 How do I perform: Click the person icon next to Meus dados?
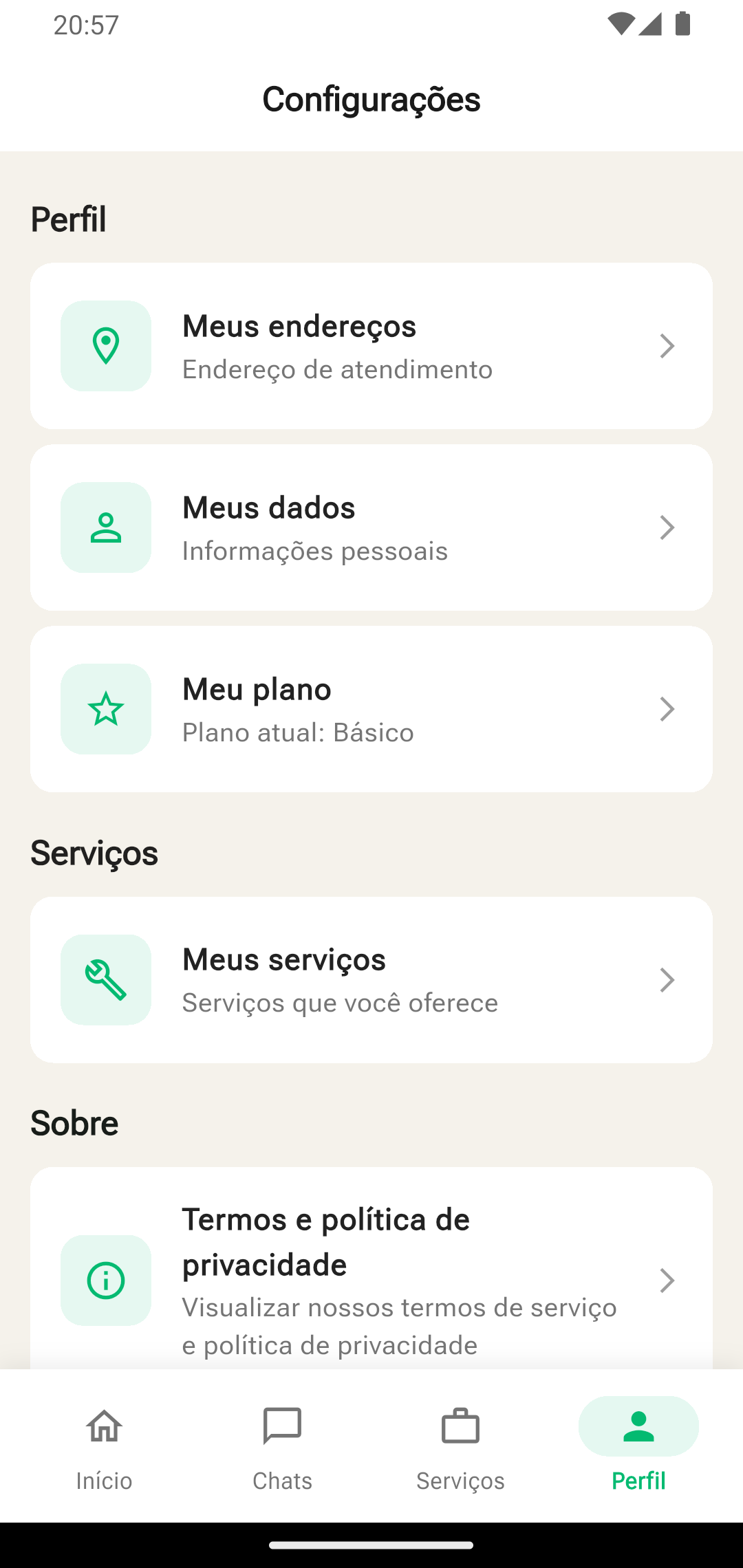coord(105,527)
